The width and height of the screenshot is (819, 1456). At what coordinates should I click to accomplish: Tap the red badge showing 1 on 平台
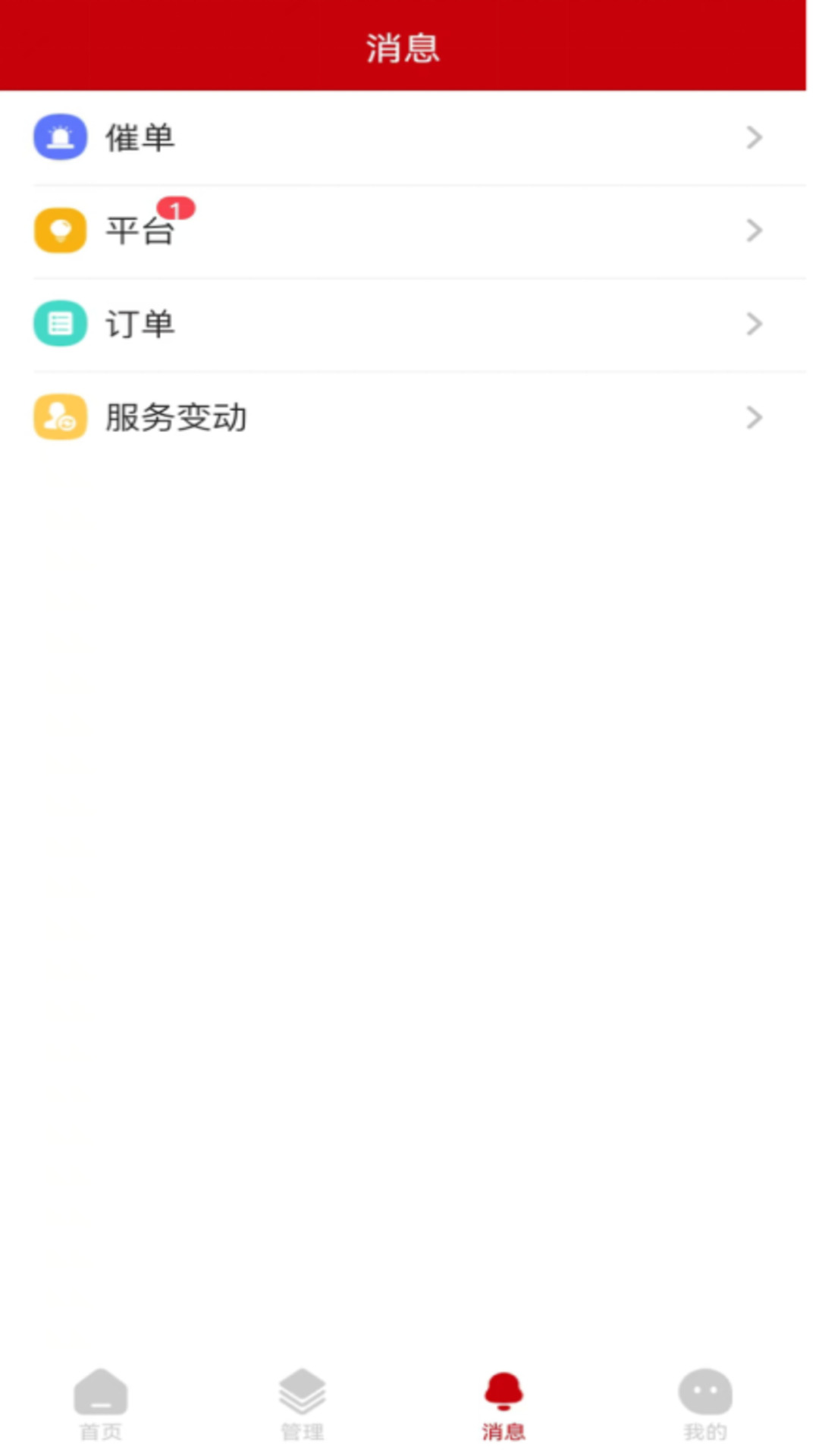[x=176, y=206]
